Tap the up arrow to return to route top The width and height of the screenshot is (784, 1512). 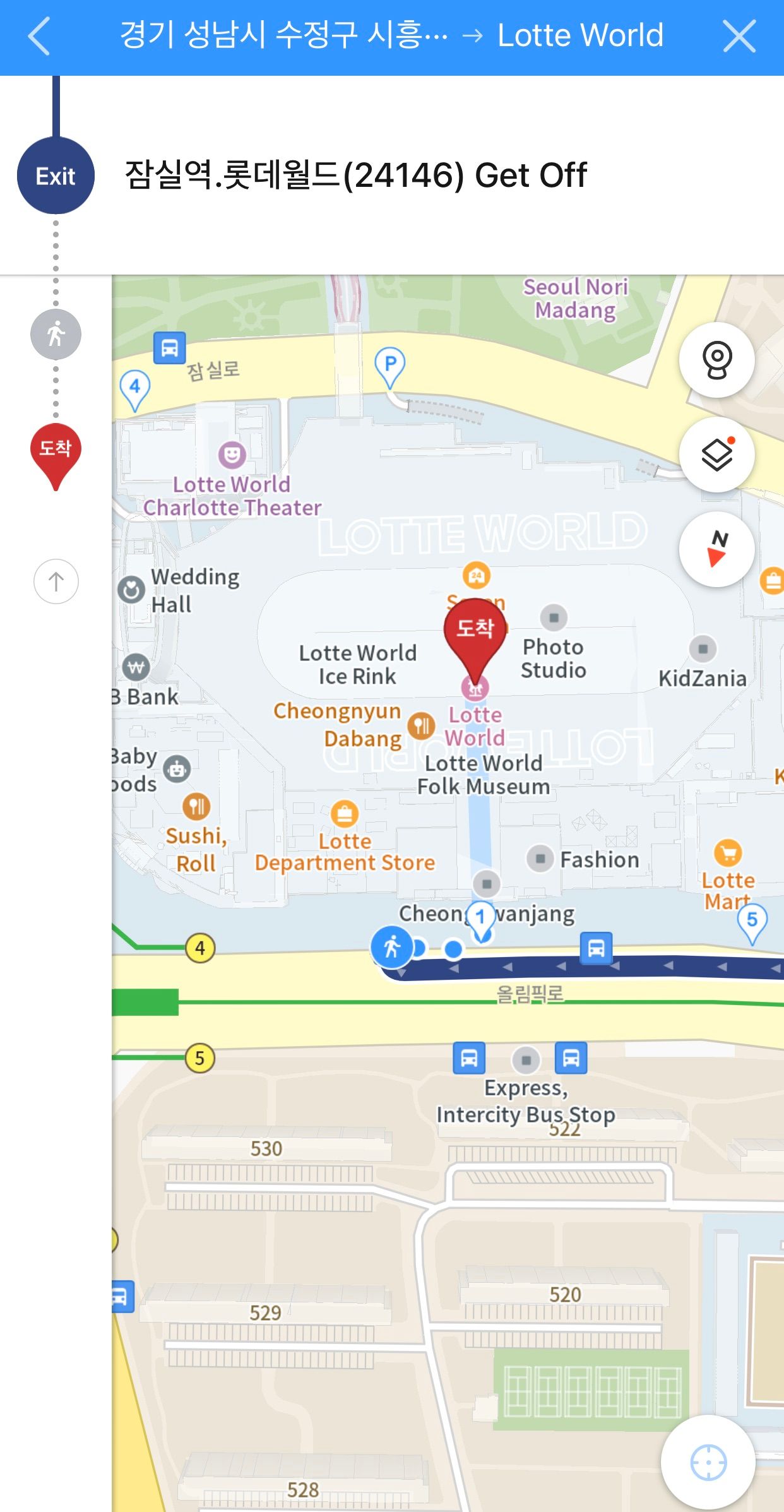coord(56,581)
